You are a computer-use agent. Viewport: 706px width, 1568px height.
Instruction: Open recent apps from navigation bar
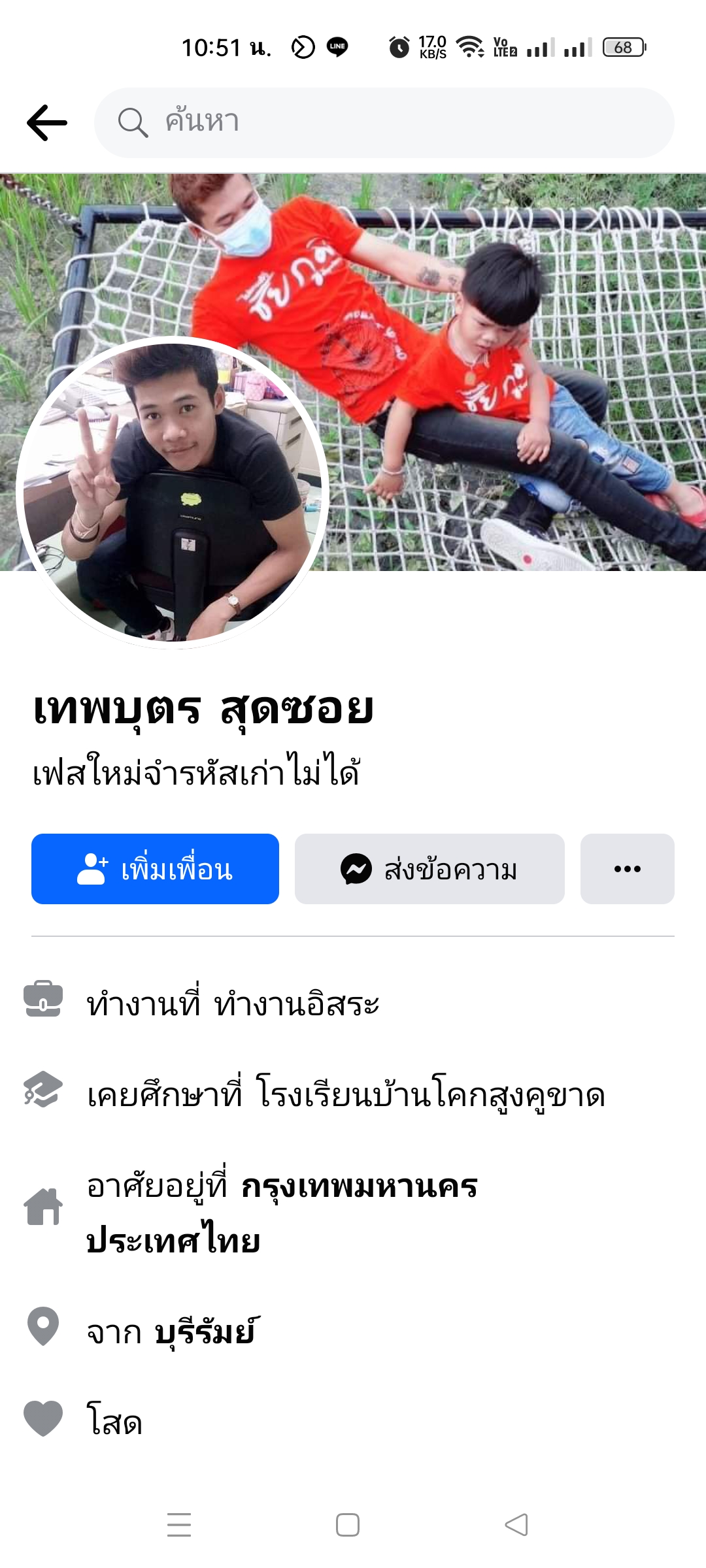tap(179, 1525)
